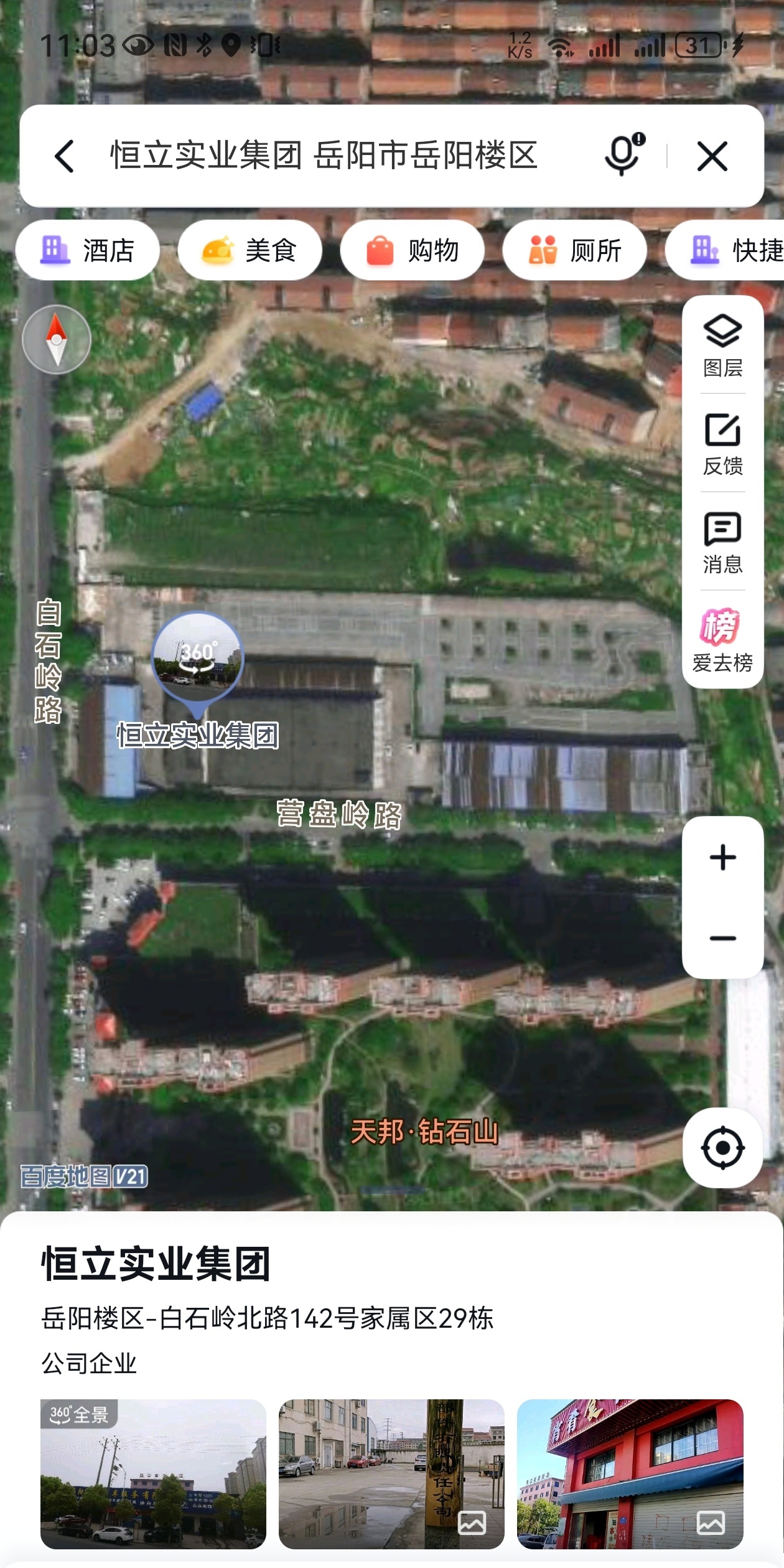
Task: Edit the search text 恒立实业集团 岳阳市岳阳楼区
Action: (x=324, y=156)
